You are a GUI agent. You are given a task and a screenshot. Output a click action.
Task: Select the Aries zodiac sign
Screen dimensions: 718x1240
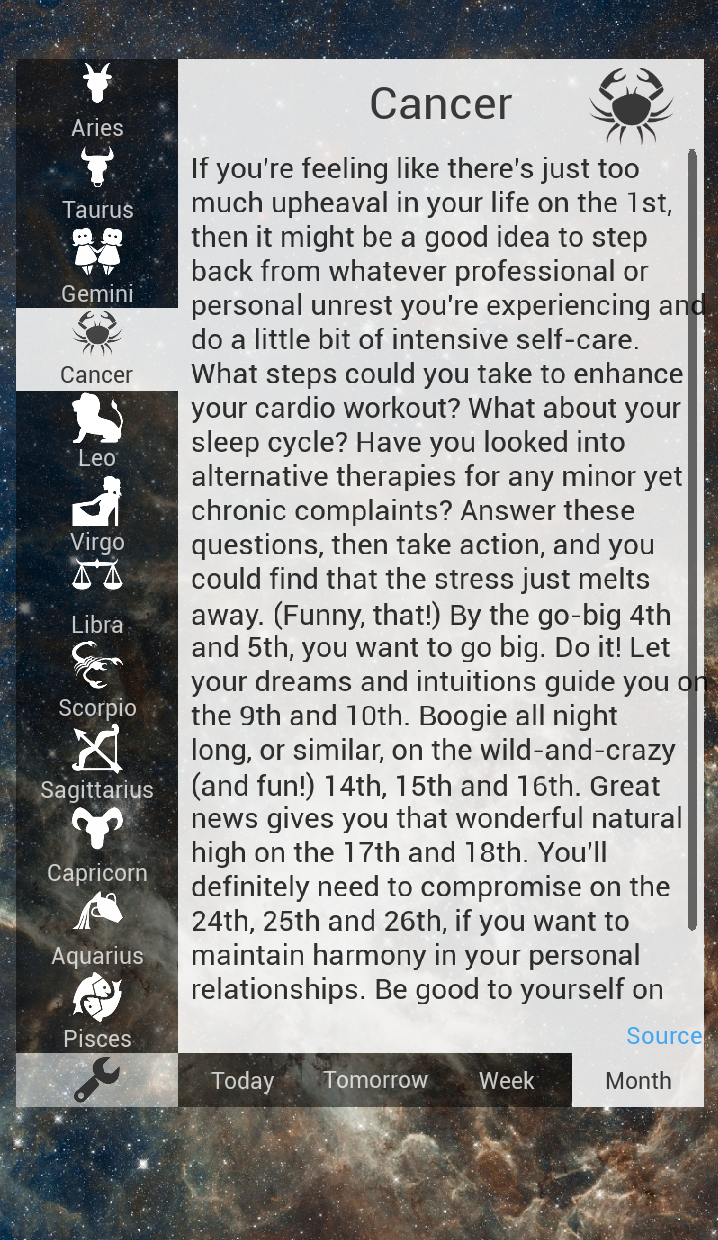pyautogui.click(x=97, y=100)
